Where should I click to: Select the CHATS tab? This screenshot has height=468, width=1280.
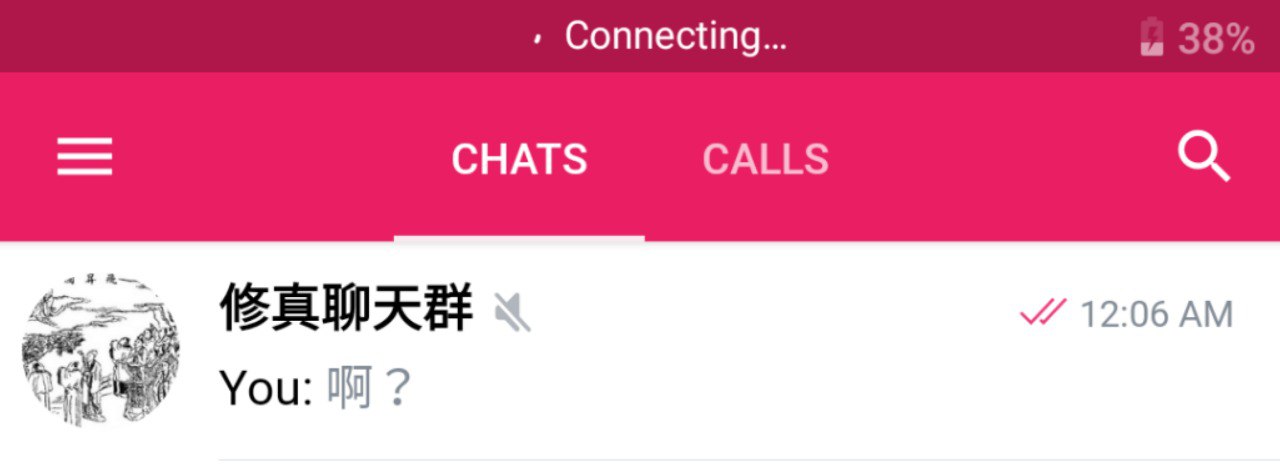click(519, 160)
